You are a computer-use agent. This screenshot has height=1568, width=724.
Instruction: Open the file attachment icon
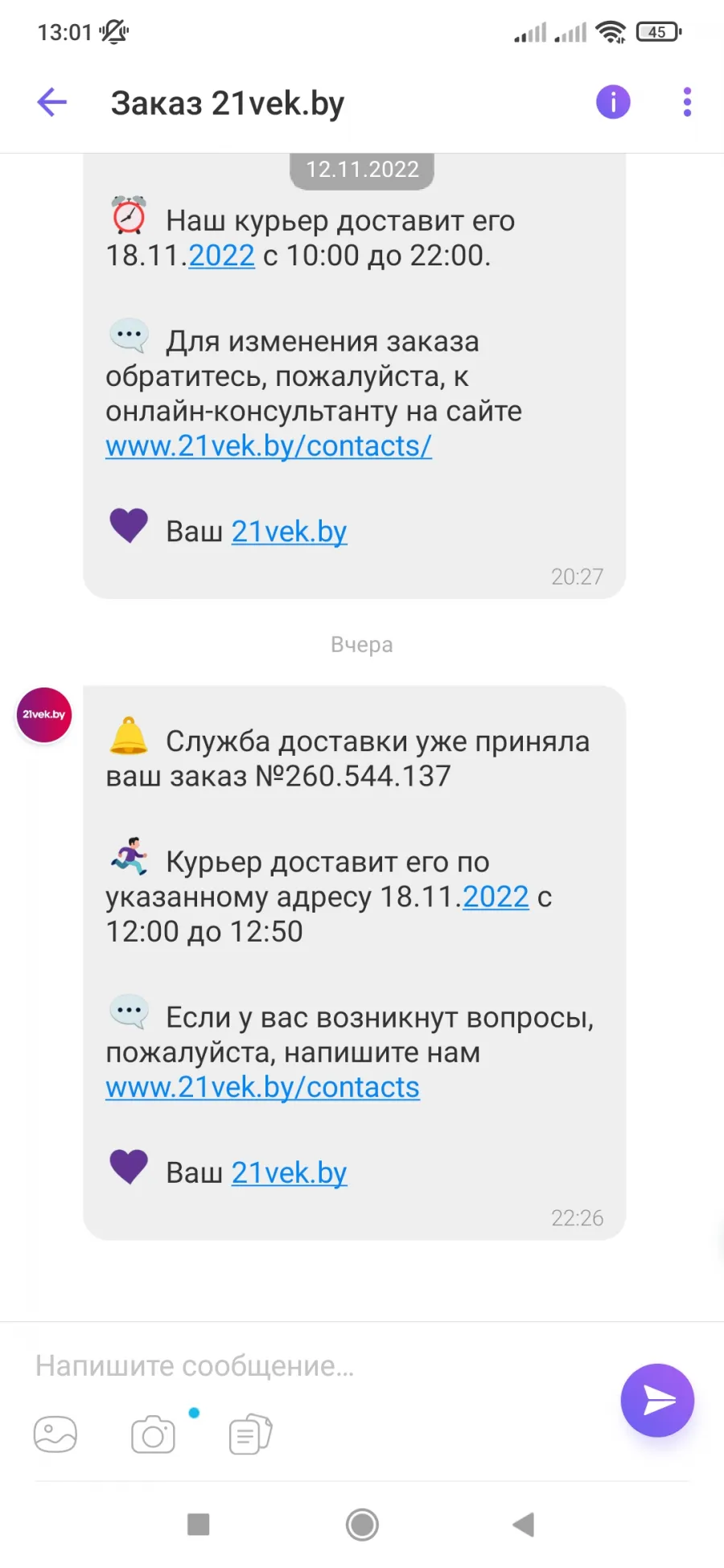(x=250, y=1435)
